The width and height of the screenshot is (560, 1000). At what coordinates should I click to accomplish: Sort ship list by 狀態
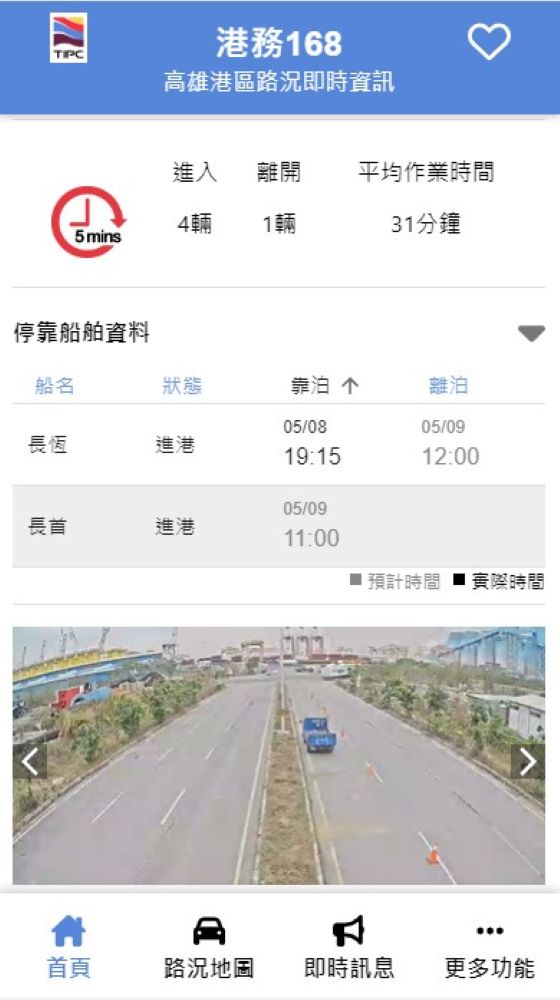(182, 386)
